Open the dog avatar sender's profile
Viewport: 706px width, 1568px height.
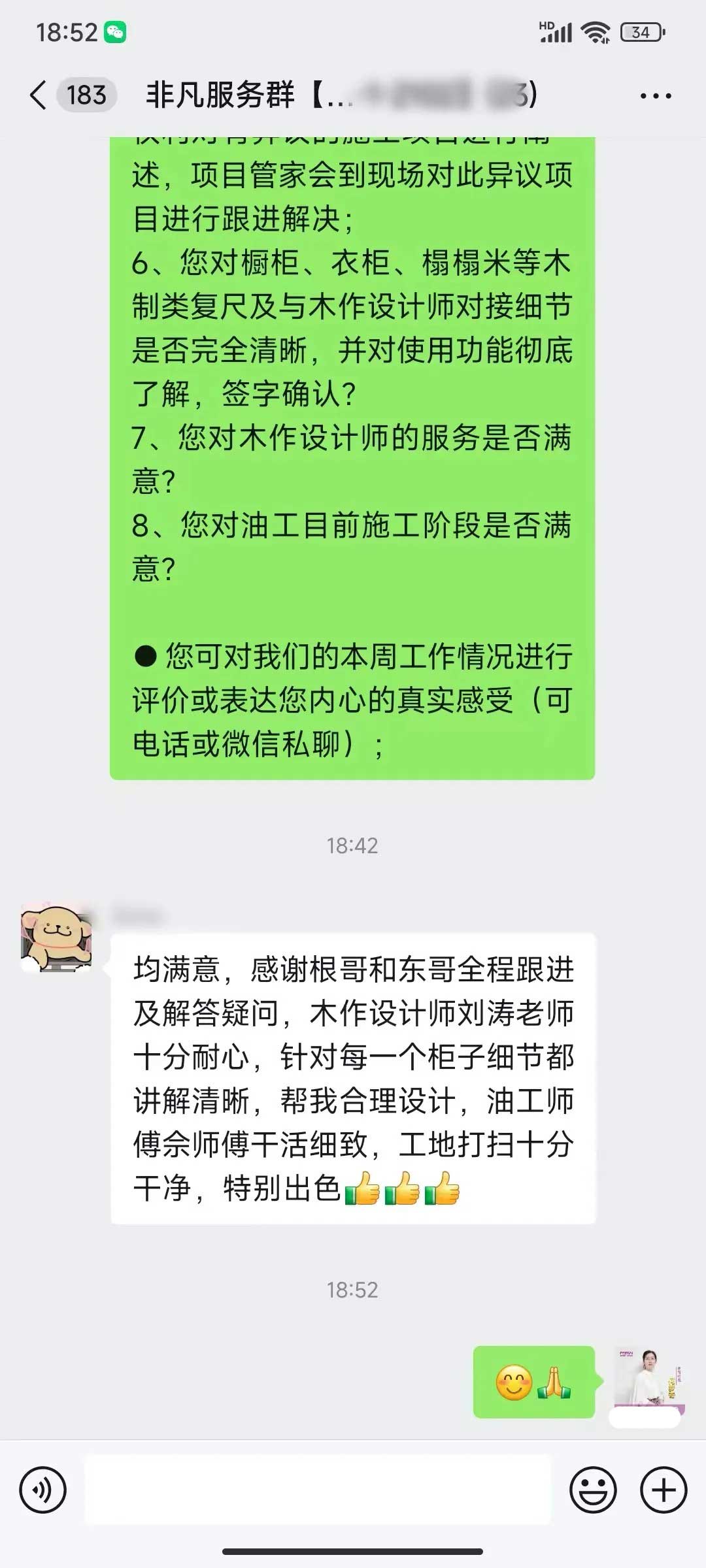click(56, 938)
